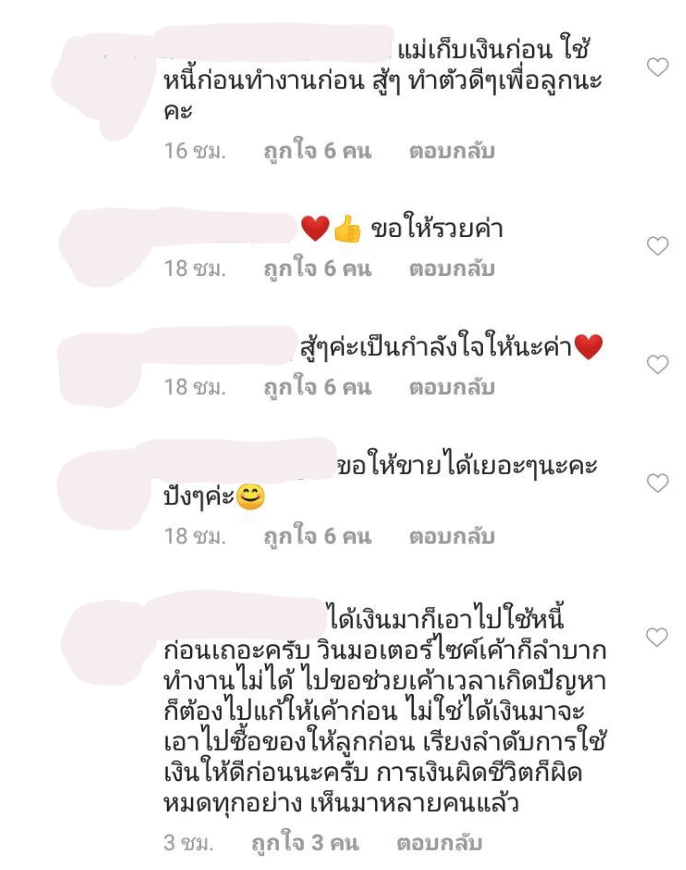Reply to the 3 ชม. comment about paying debt

pyautogui.click(x=439, y=843)
